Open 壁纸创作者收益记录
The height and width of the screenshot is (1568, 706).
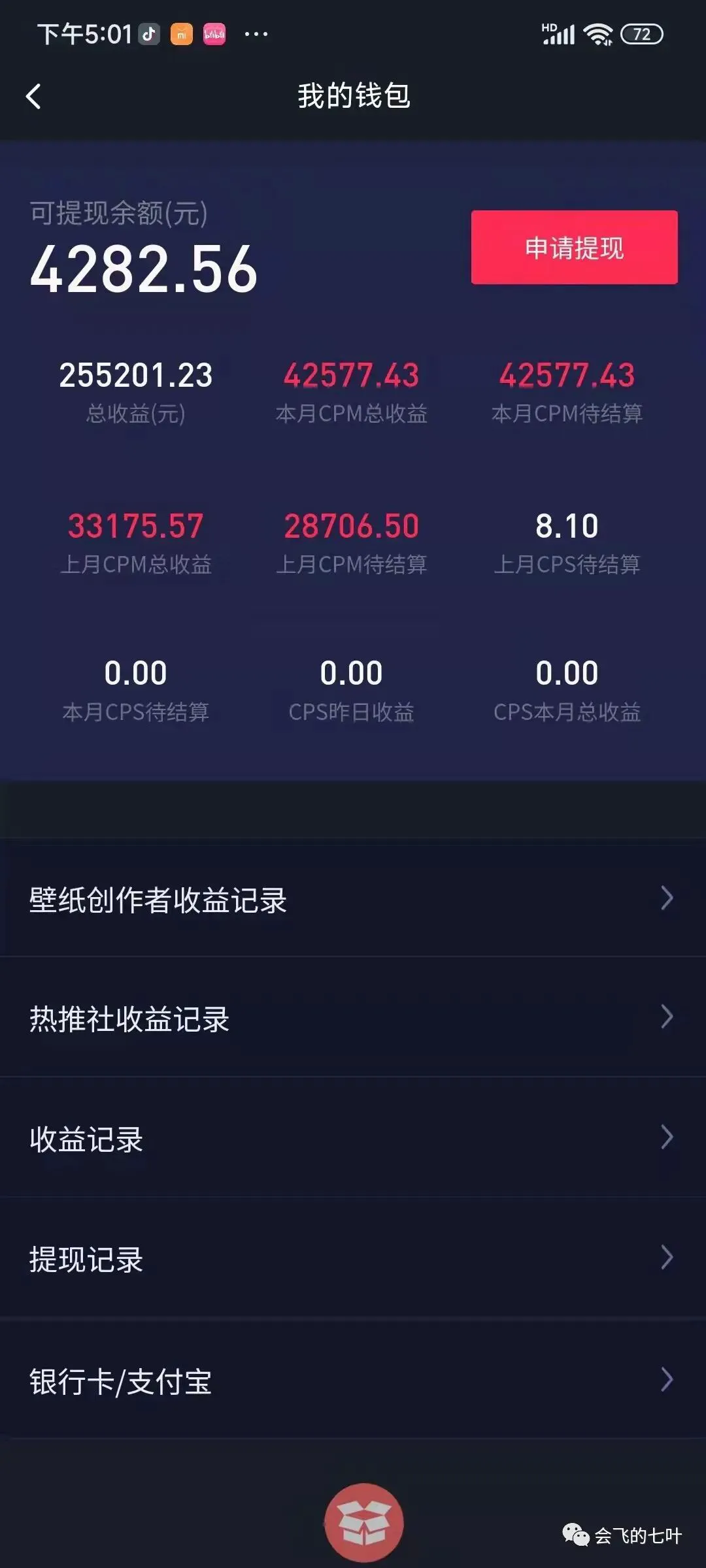click(x=353, y=900)
